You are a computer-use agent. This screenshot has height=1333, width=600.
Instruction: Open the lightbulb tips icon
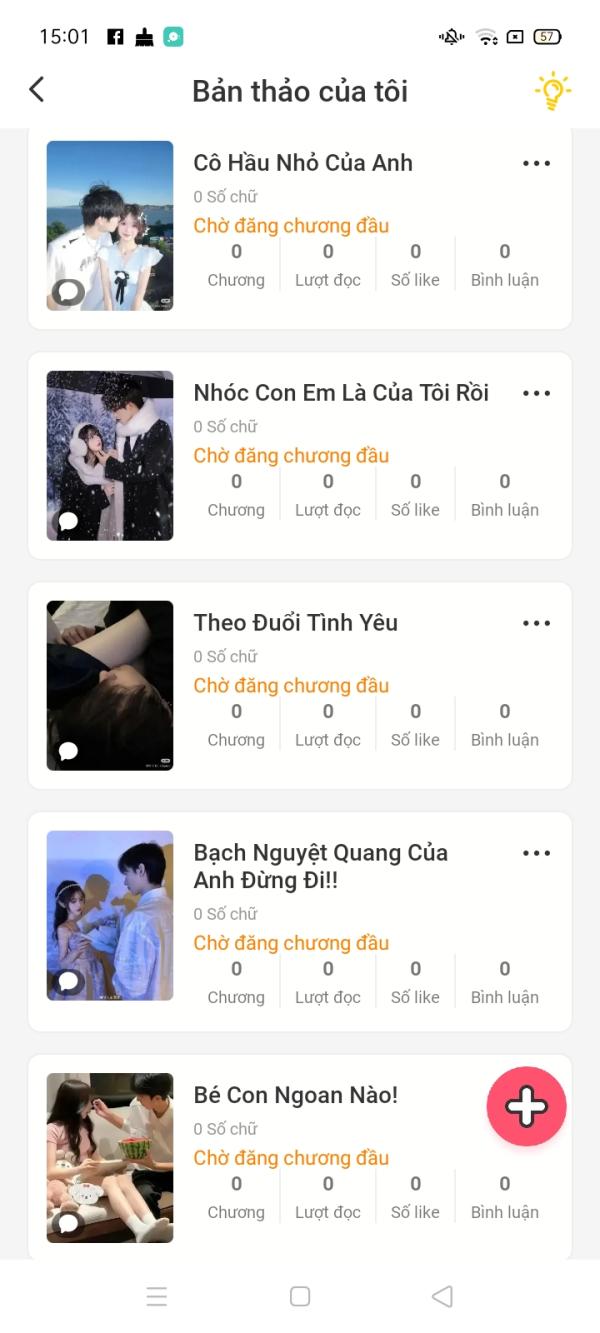pos(552,91)
